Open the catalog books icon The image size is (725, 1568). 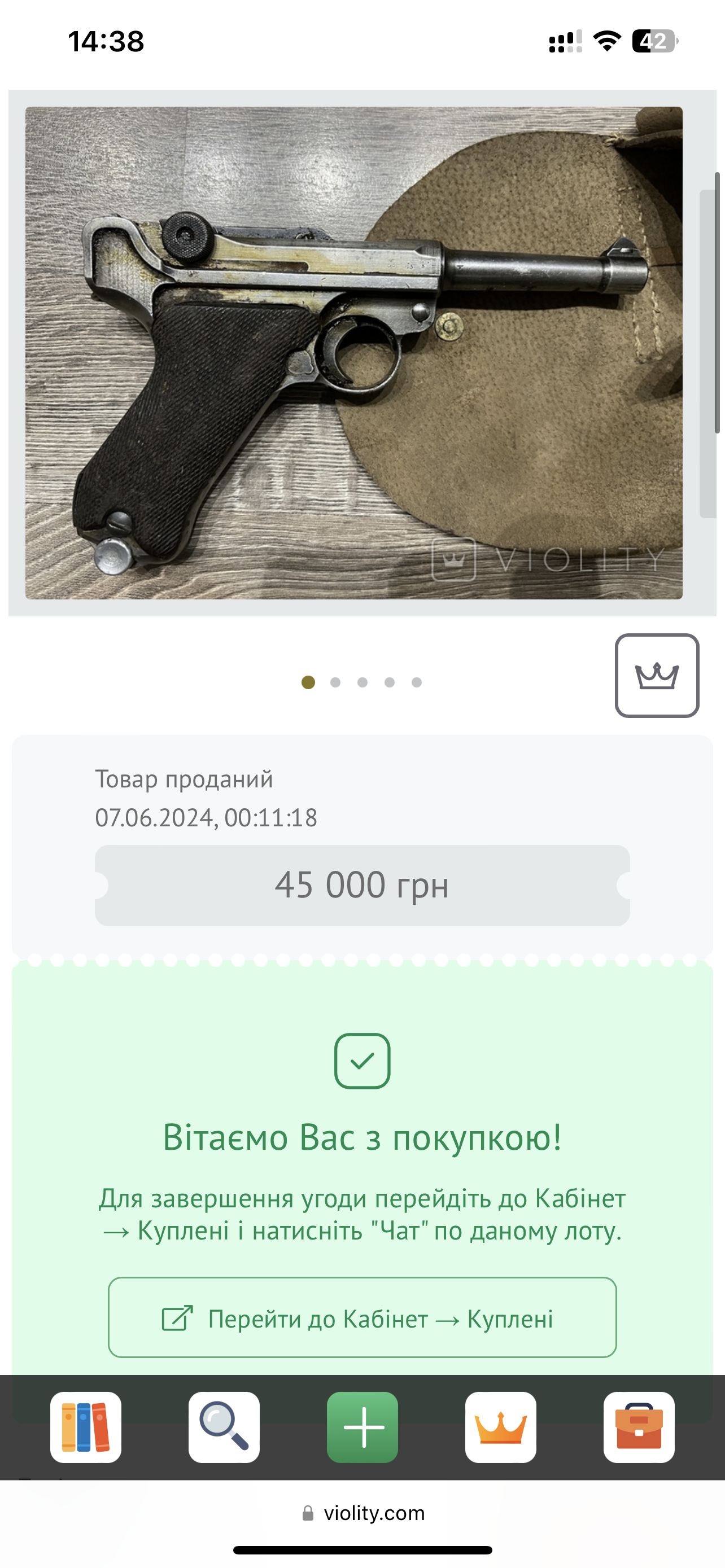point(86,1427)
